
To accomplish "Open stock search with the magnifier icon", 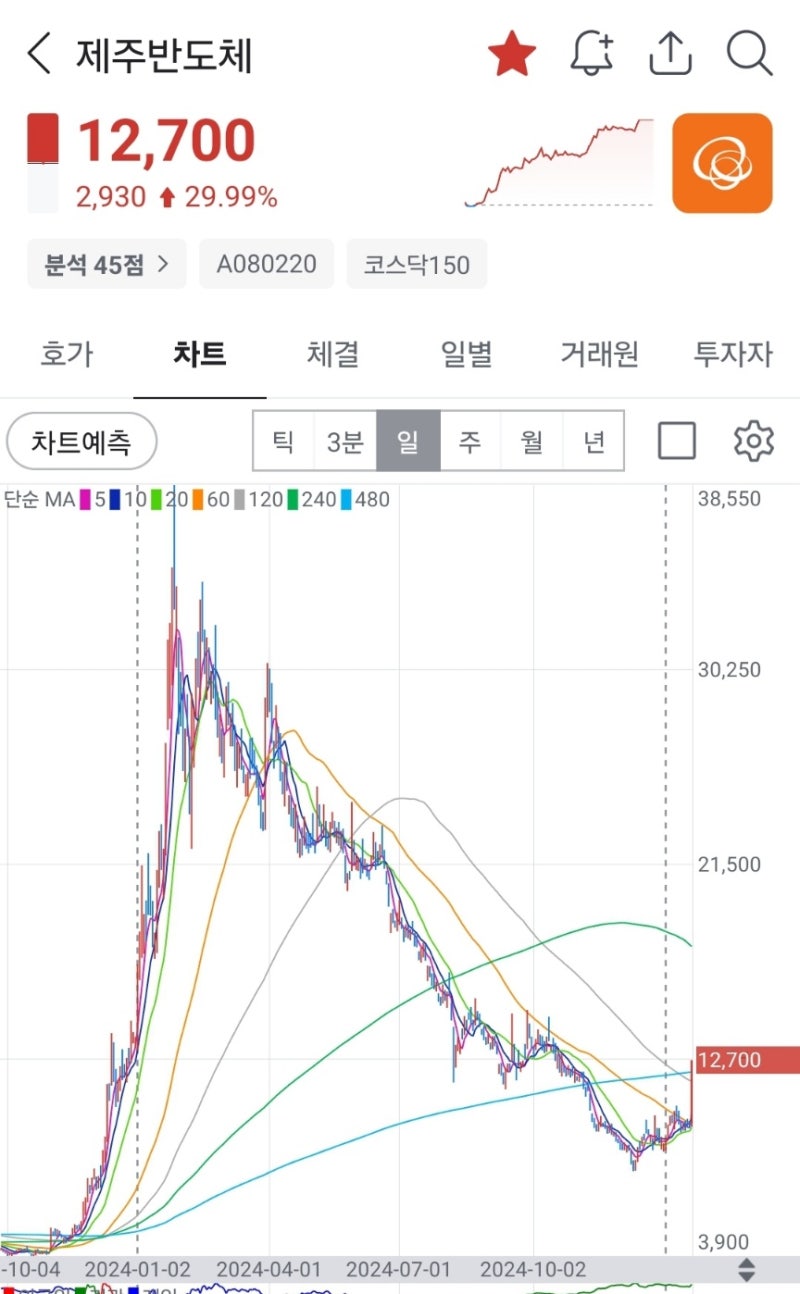I will tap(748, 53).
